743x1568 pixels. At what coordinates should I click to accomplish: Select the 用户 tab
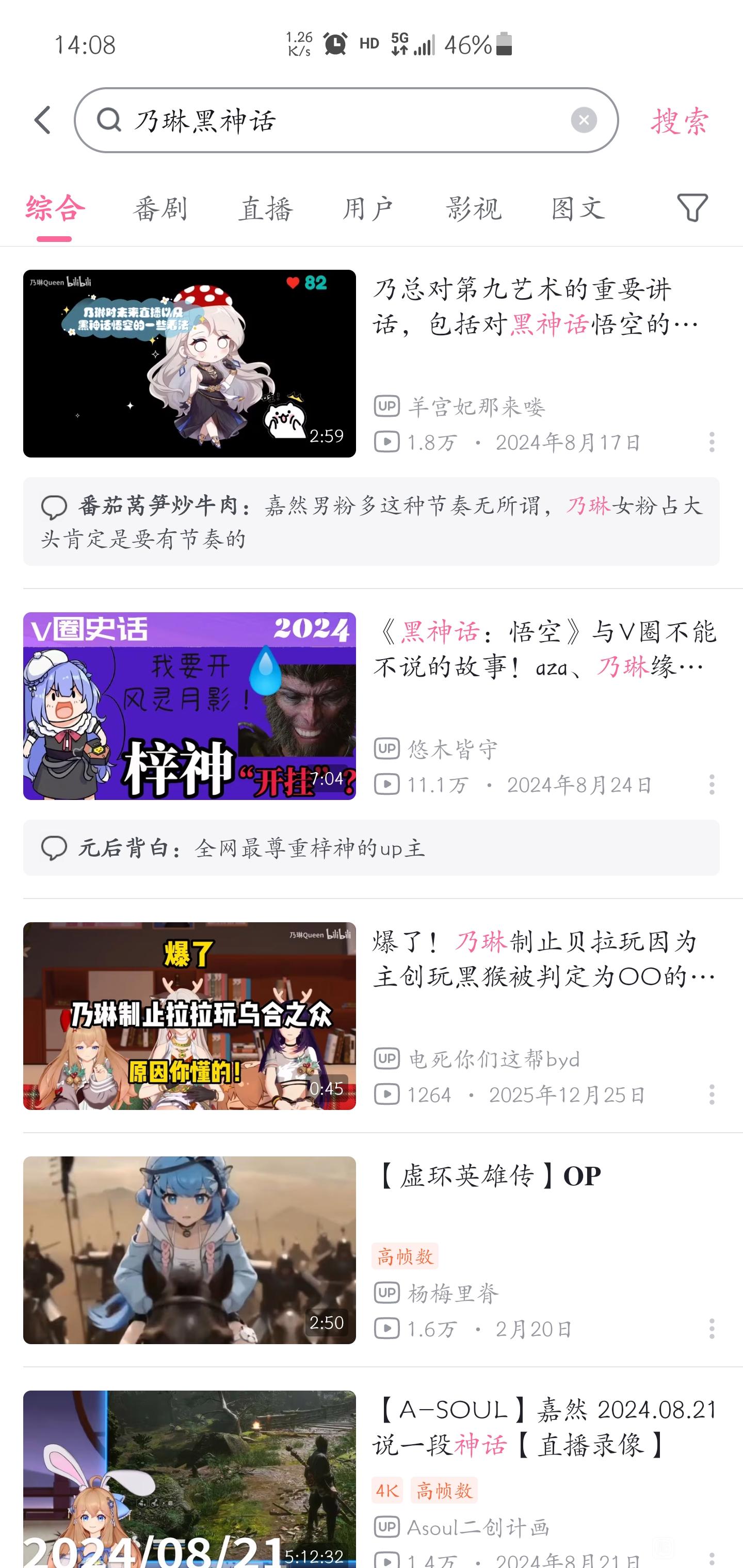[368, 209]
